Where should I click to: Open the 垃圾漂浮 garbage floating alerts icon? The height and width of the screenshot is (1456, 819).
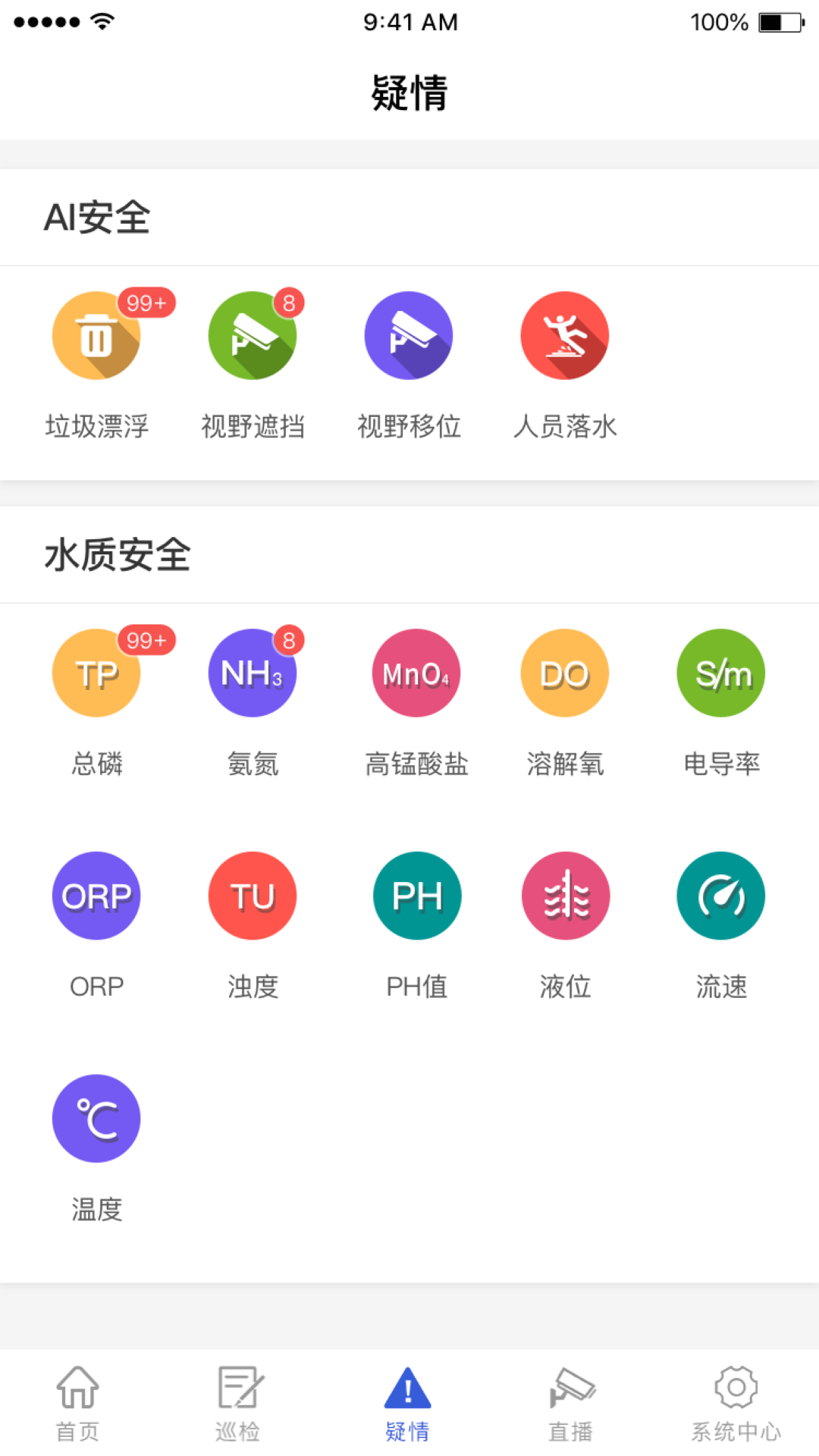[x=96, y=336]
